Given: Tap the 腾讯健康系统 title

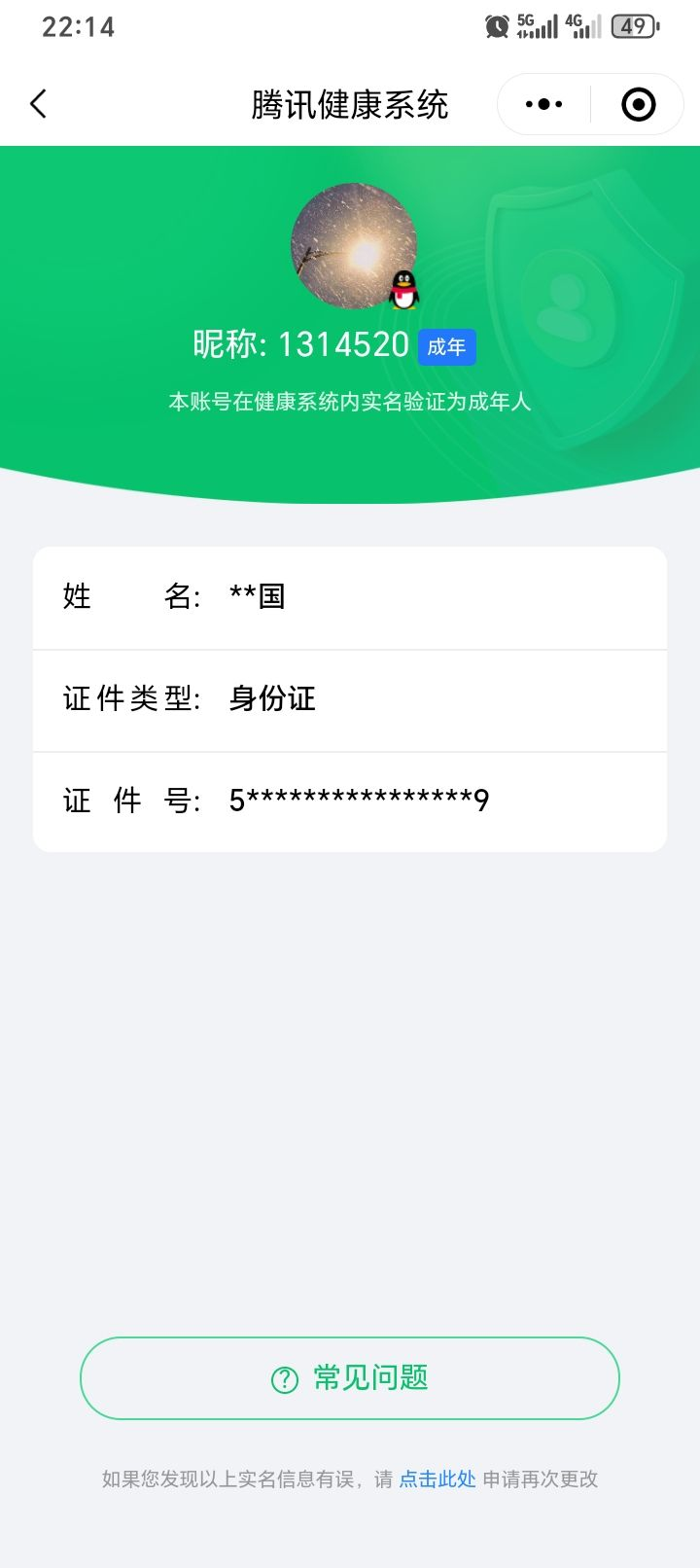Looking at the screenshot, I should click(x=350, y=103).
